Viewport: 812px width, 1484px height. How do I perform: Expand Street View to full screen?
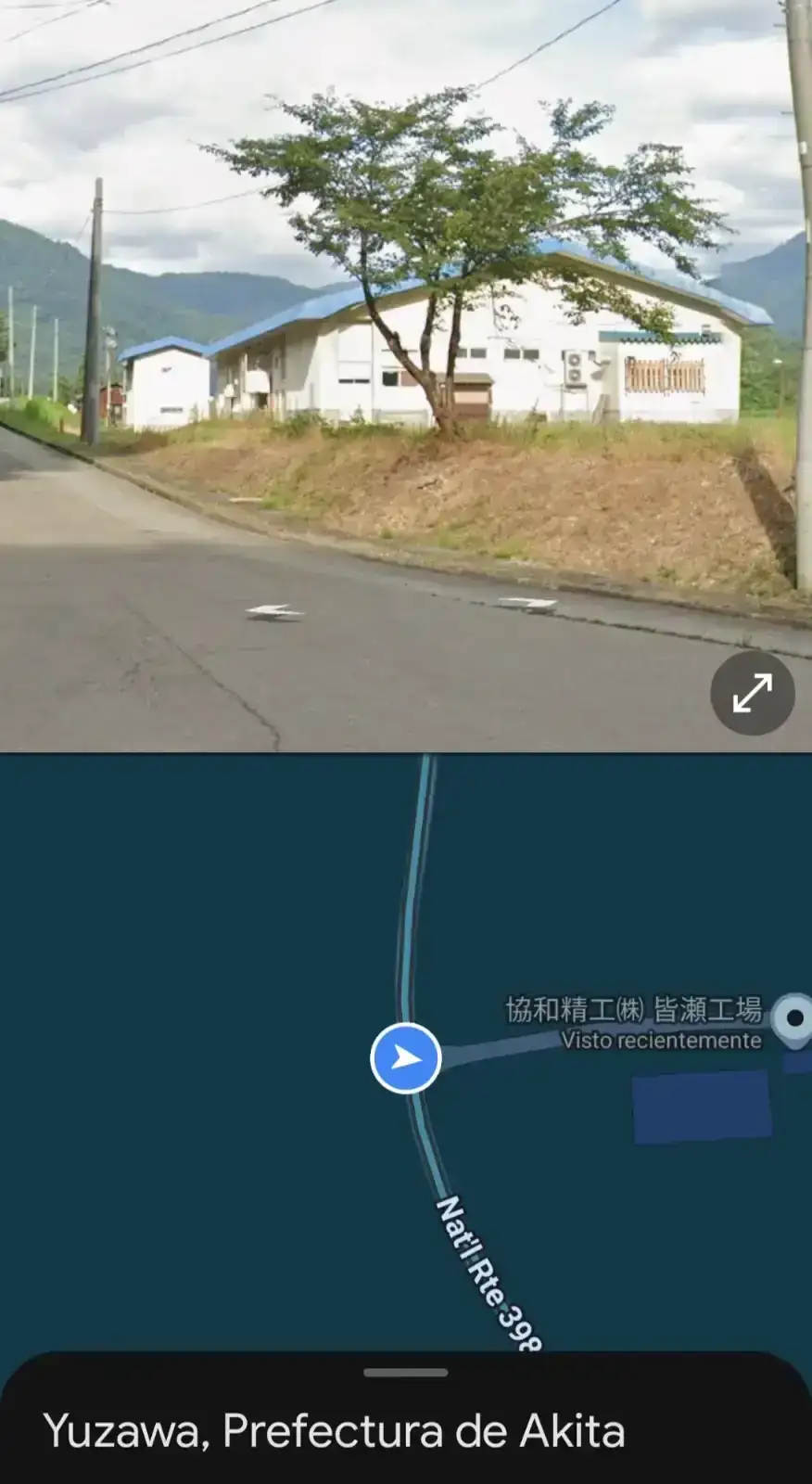pyautogui.click(x=752, y=693)
